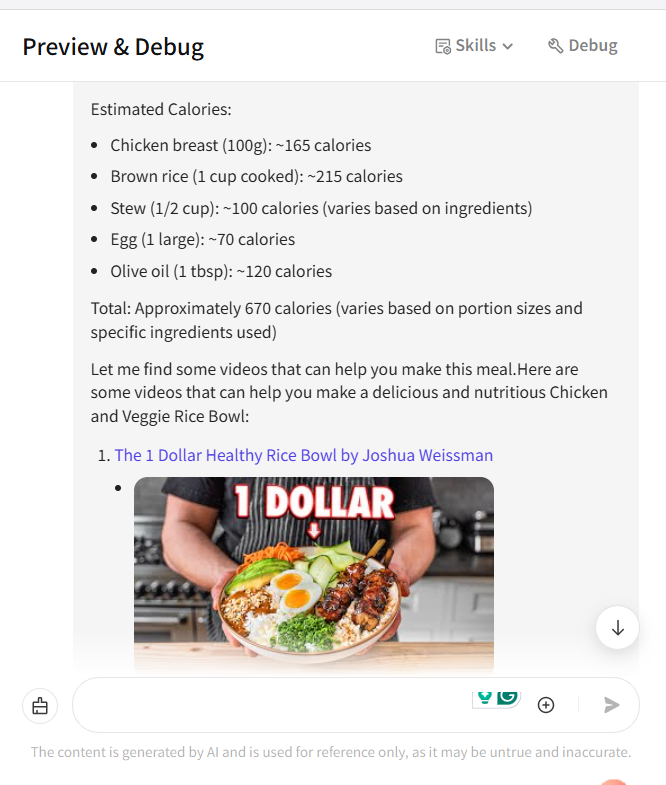Image resolution: width=666 pixels, height=785 pixels.
Task: Open the Grammarly icon in the input
Action: (508, 696)
